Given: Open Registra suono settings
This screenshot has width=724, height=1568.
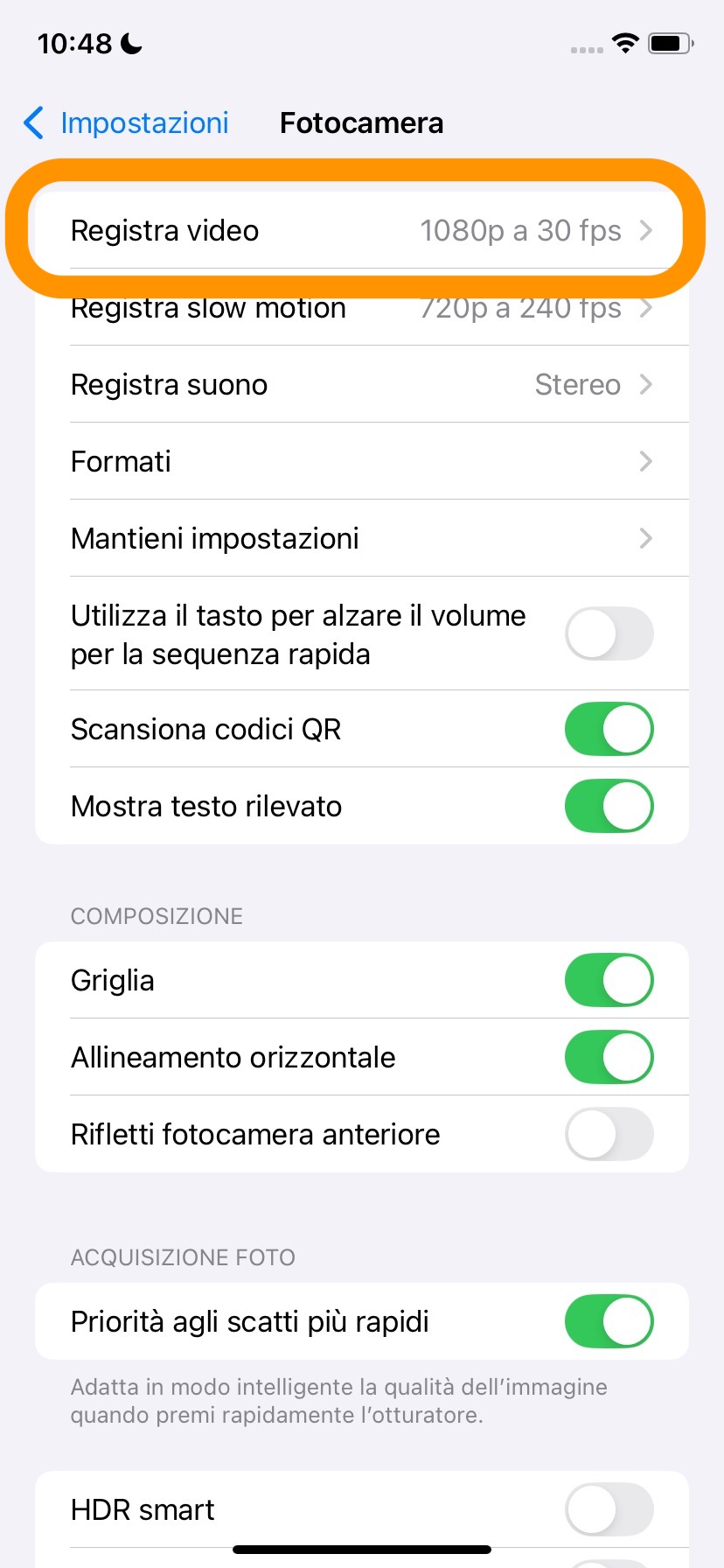Looking at the screenshot, I should click(x=360, y=385).
